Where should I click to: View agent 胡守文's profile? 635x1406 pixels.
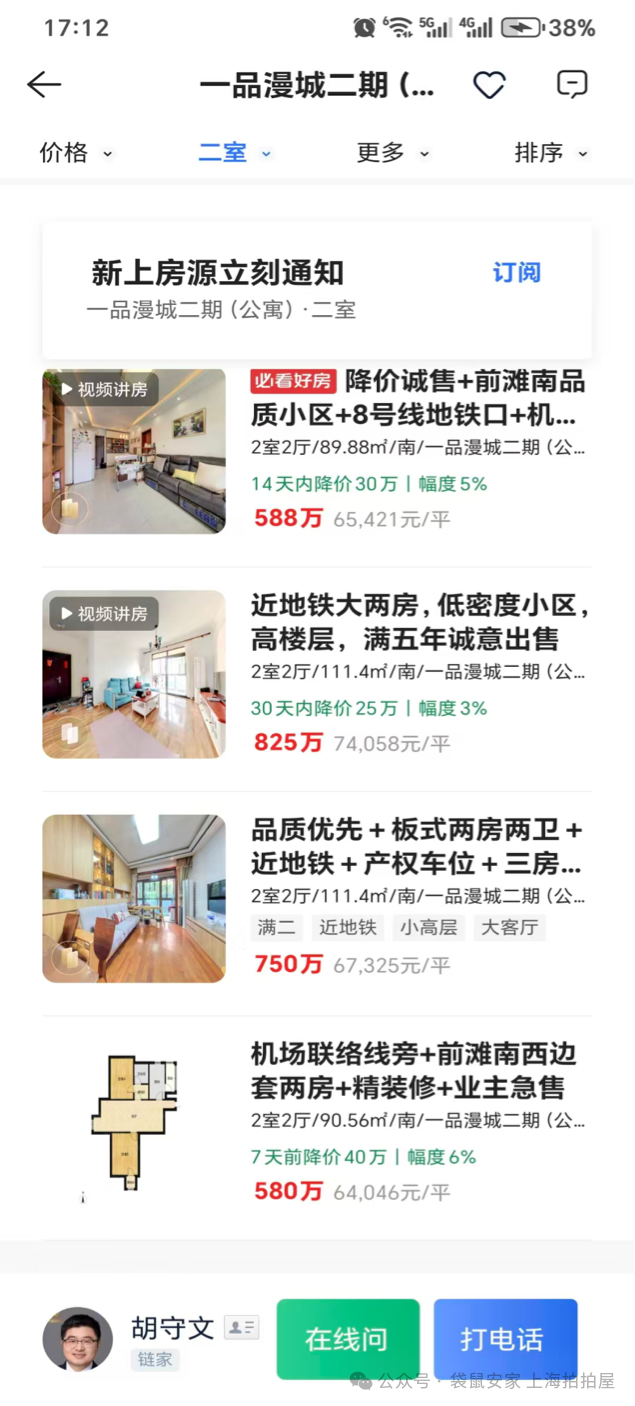[78, 1339]
